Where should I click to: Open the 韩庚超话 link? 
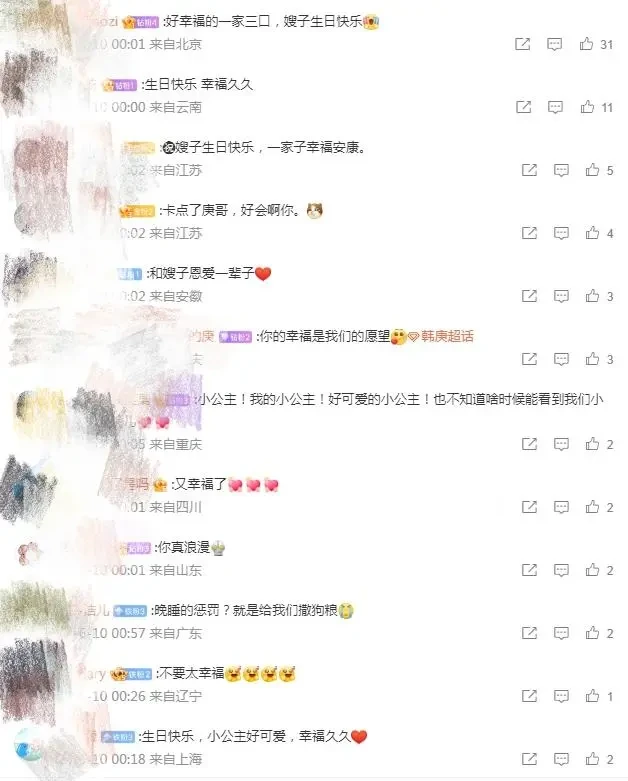[x=446, y=336]
